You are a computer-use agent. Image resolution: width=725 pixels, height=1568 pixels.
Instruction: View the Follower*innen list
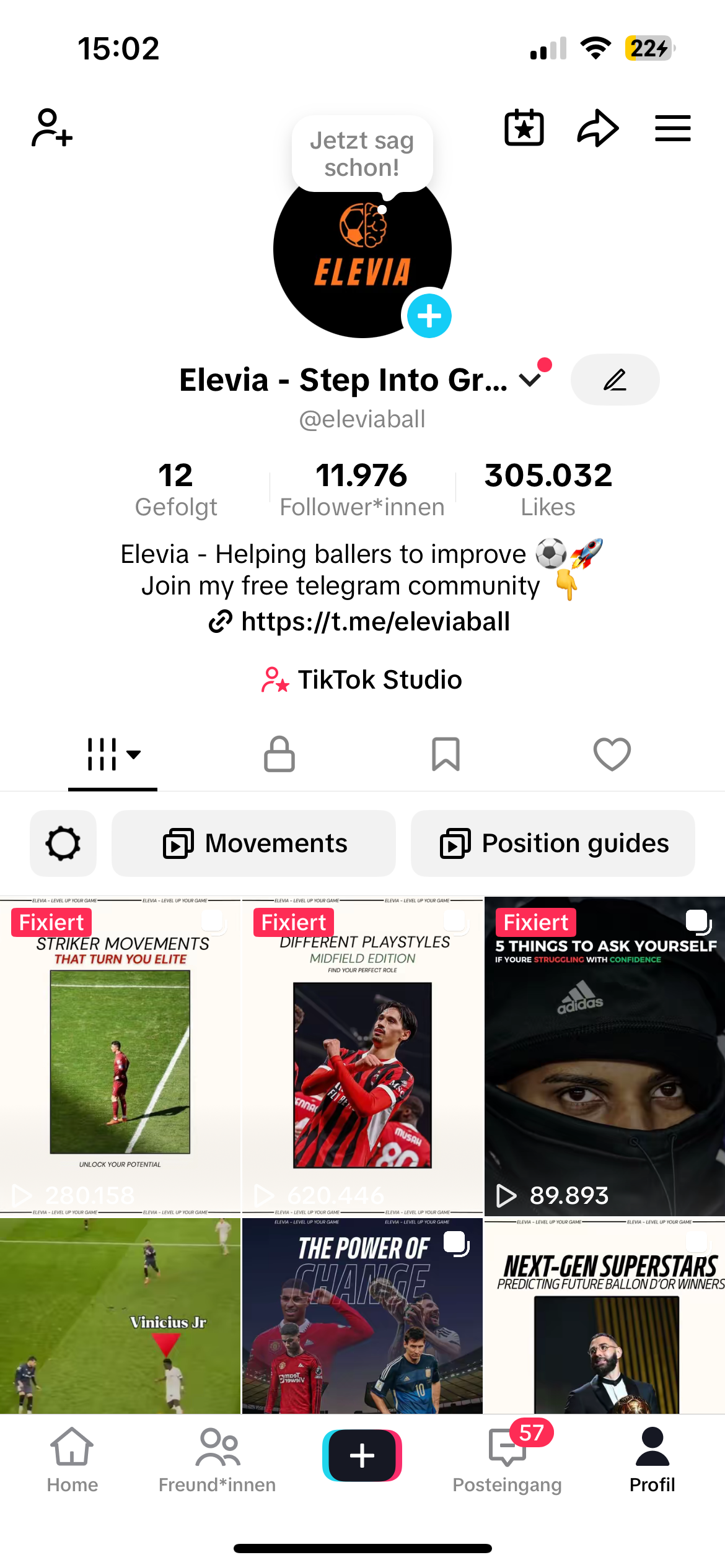pyautogui.click(x=362, y=489)
